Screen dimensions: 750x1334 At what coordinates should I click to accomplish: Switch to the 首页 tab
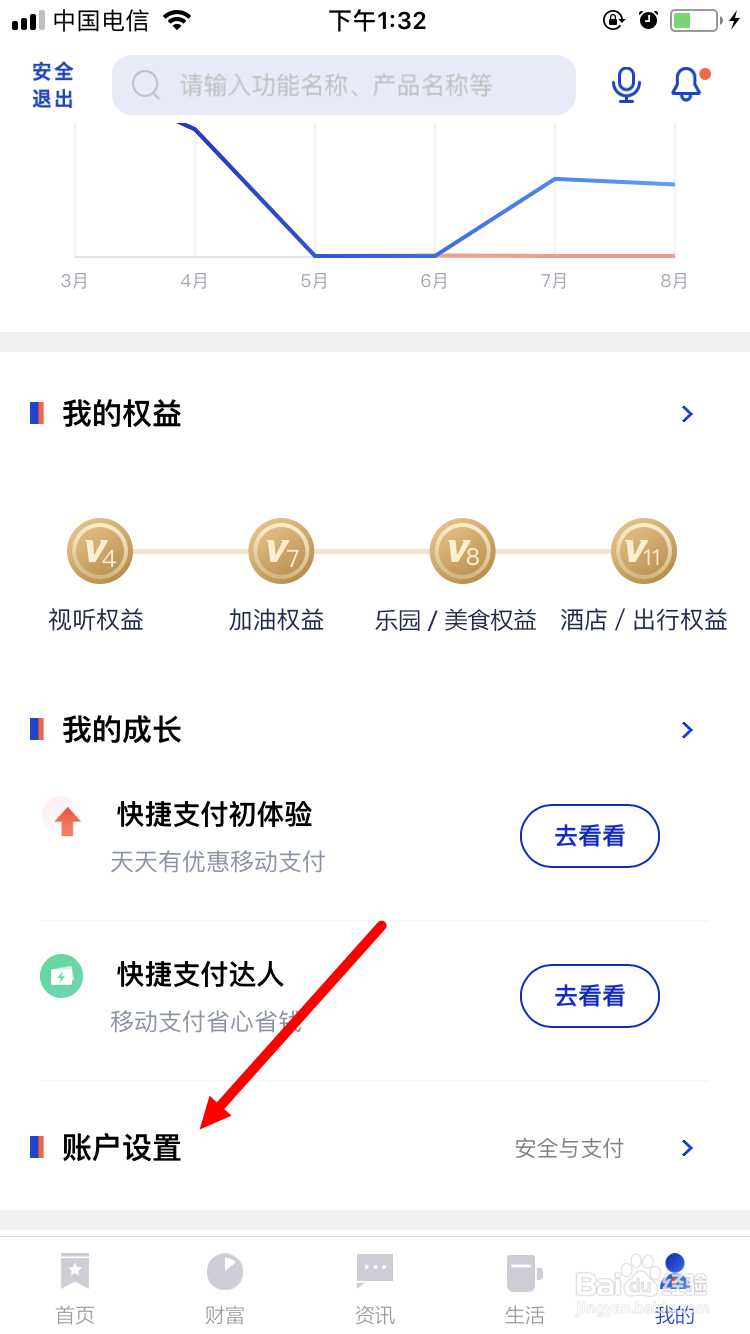click(75, 1285)
